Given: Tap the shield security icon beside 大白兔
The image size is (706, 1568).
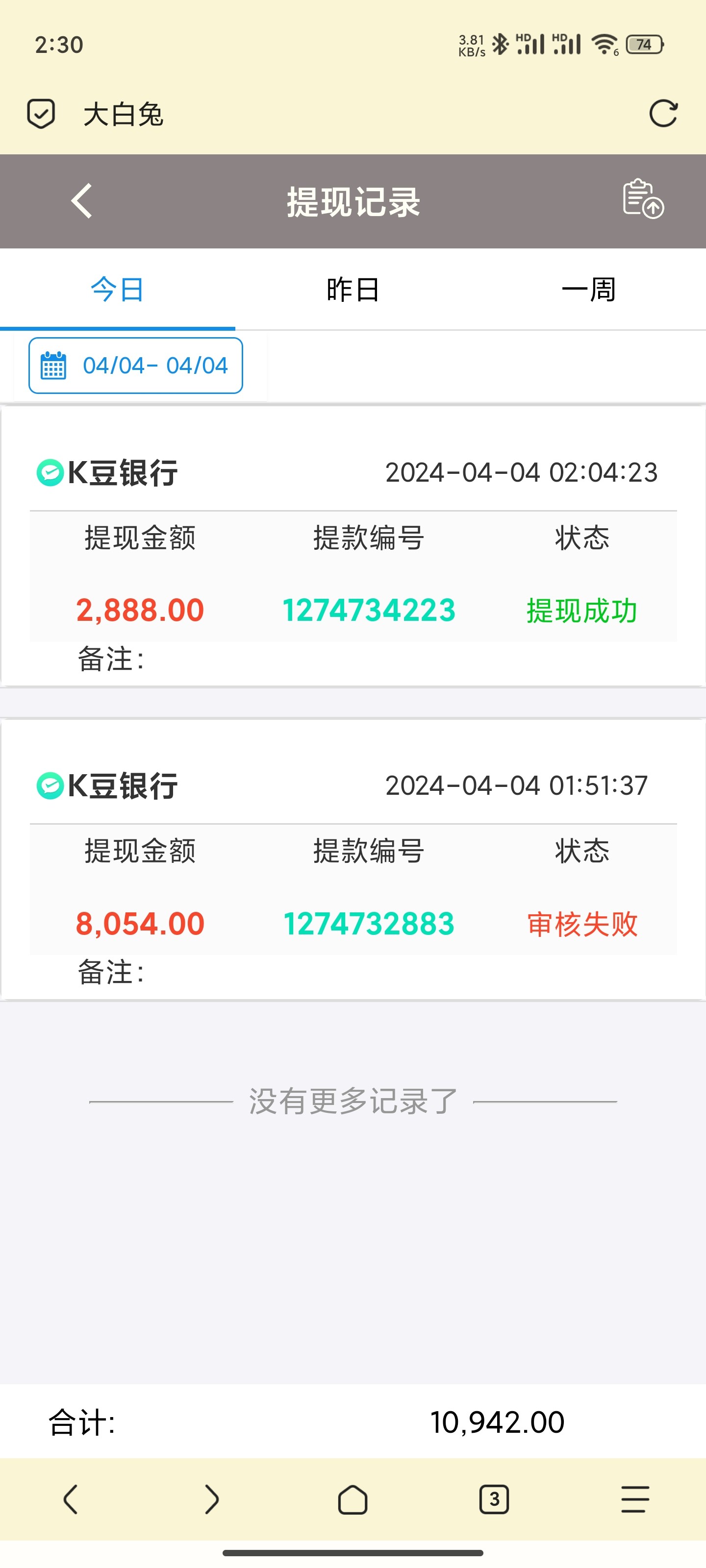Looking at the screenshot, I should point(41,114).
